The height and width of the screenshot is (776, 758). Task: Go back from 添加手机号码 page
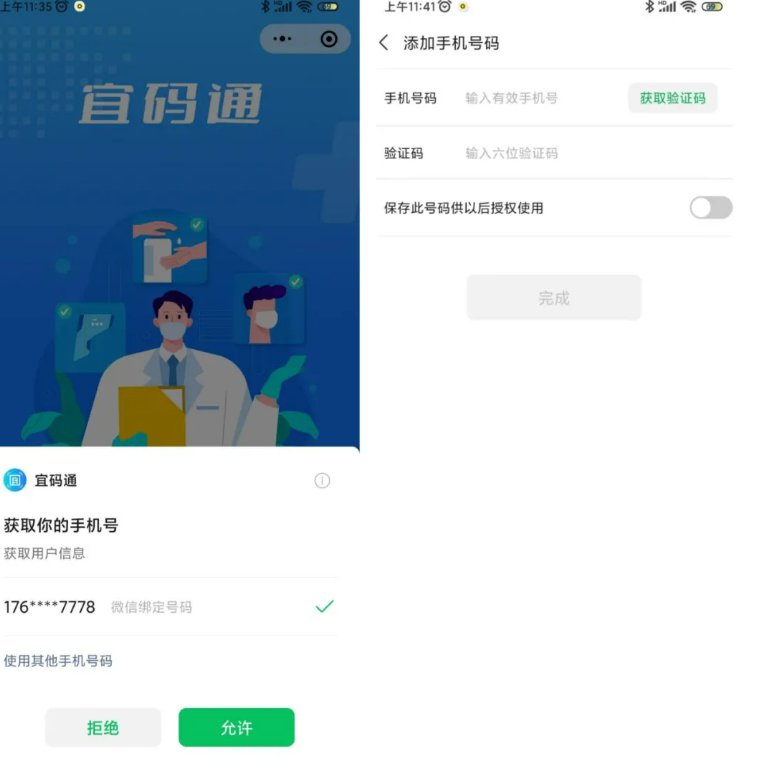tap(384, 43)
